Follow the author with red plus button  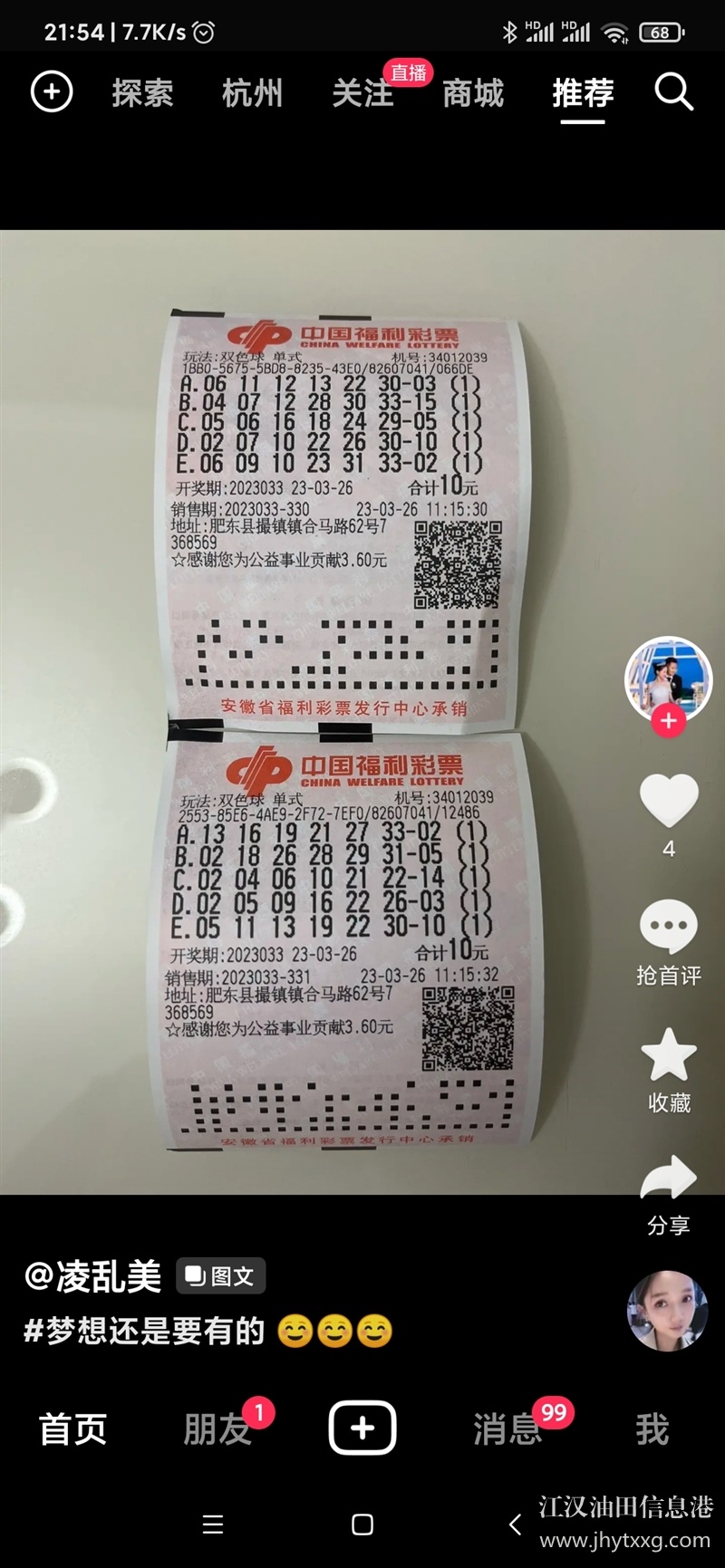668,721
